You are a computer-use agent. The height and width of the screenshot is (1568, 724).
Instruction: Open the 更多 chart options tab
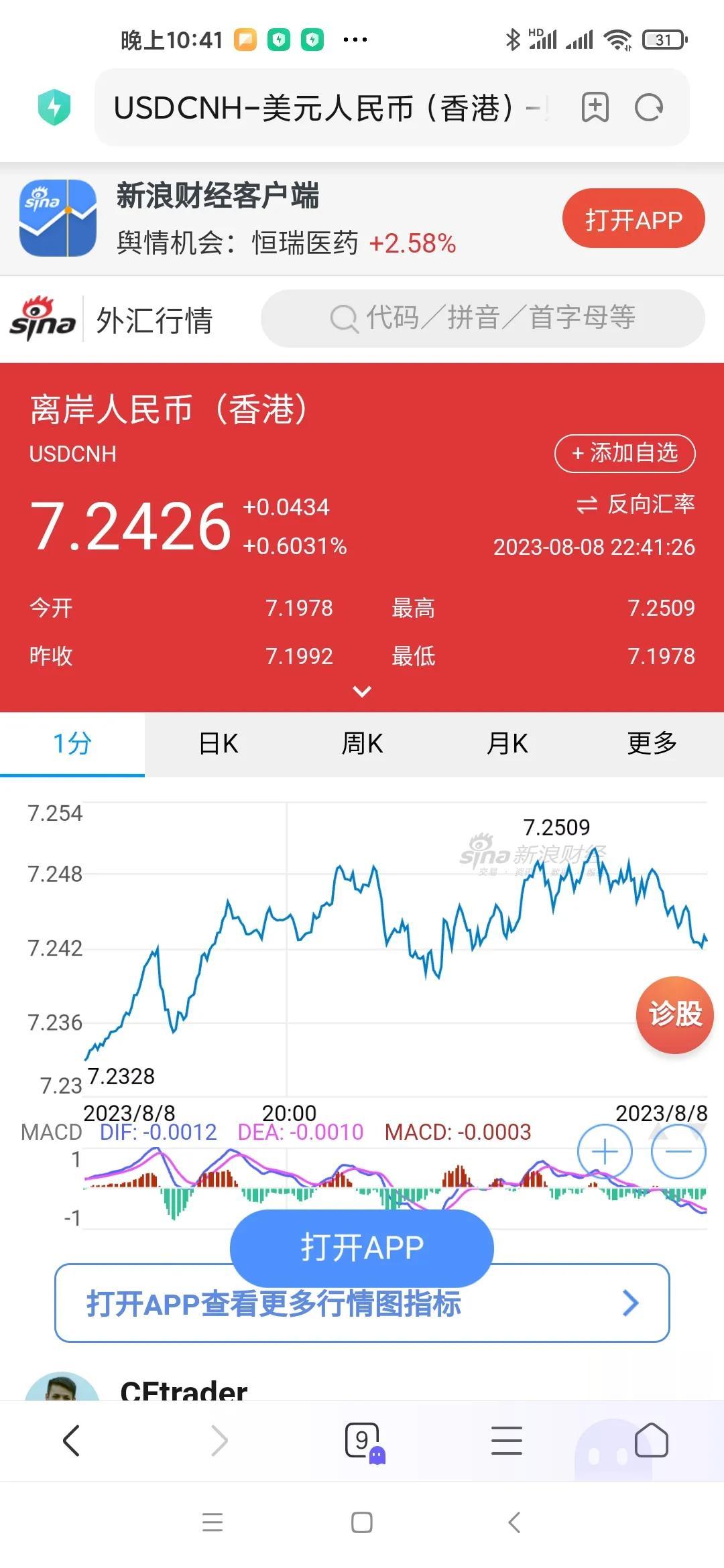(652, 744)
